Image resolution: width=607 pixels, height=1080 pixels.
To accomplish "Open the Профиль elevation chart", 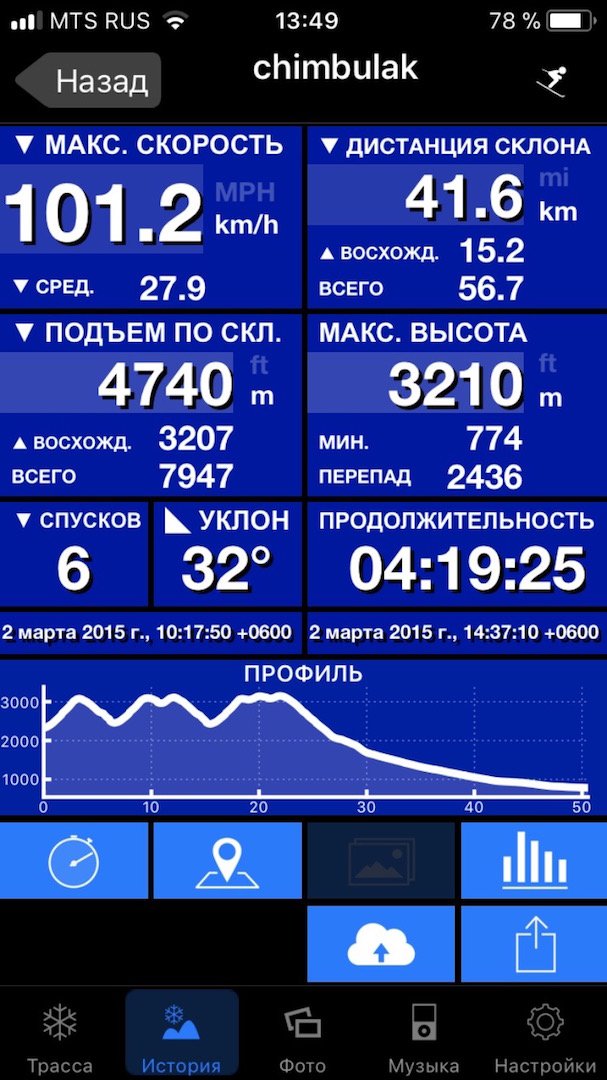I will tap(302, 738).
